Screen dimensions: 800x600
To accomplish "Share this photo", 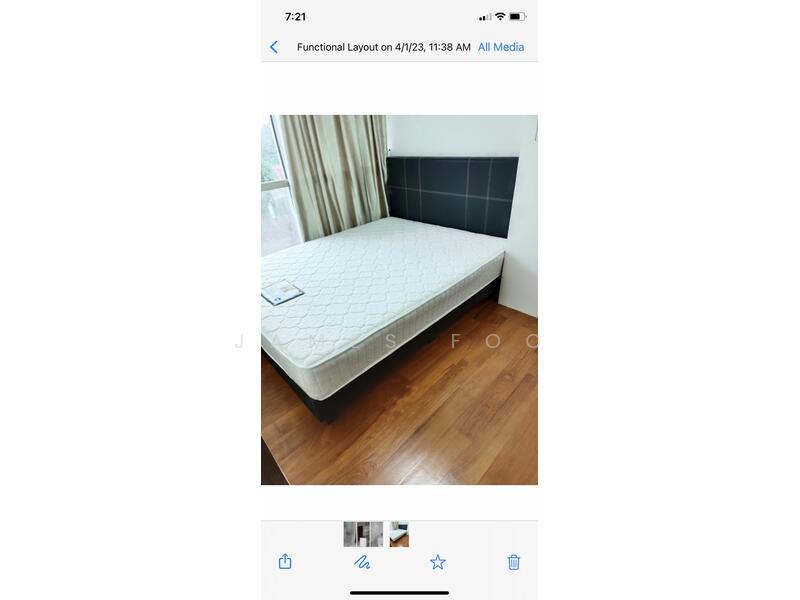I will [285, 562].
